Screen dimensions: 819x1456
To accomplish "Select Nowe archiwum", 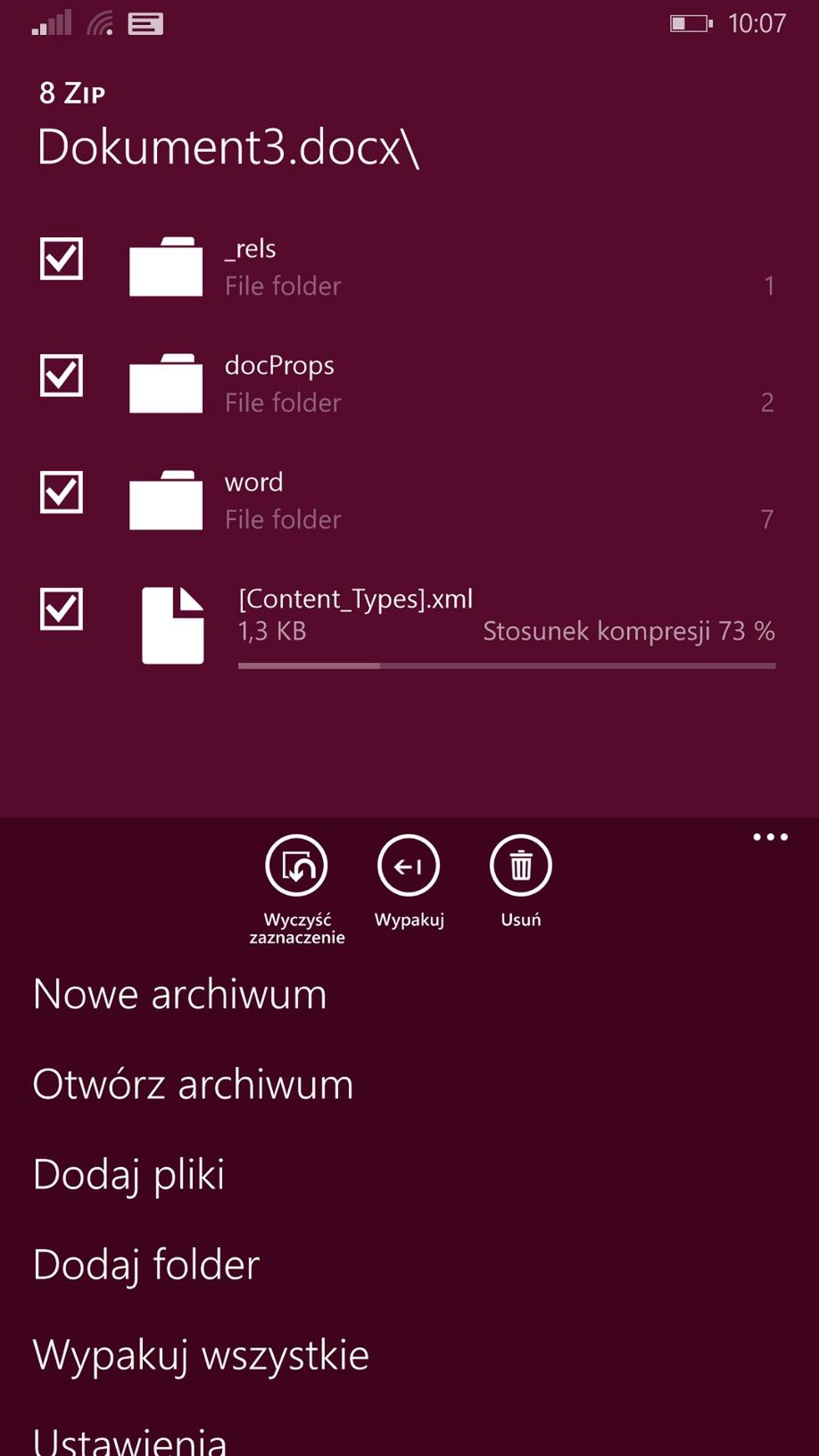I will [x=180, y=994].
